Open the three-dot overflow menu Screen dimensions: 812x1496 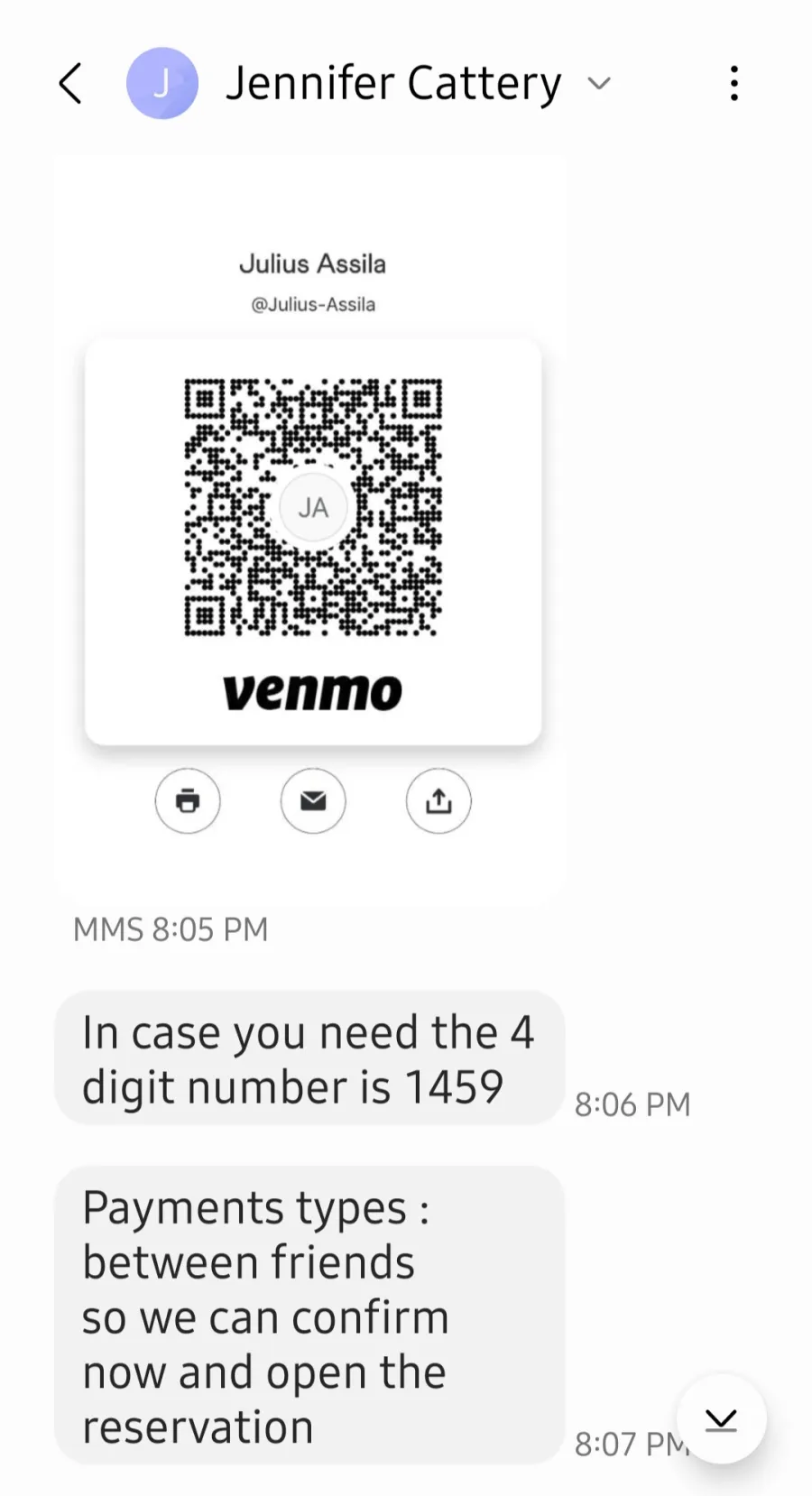pos(734,83)
